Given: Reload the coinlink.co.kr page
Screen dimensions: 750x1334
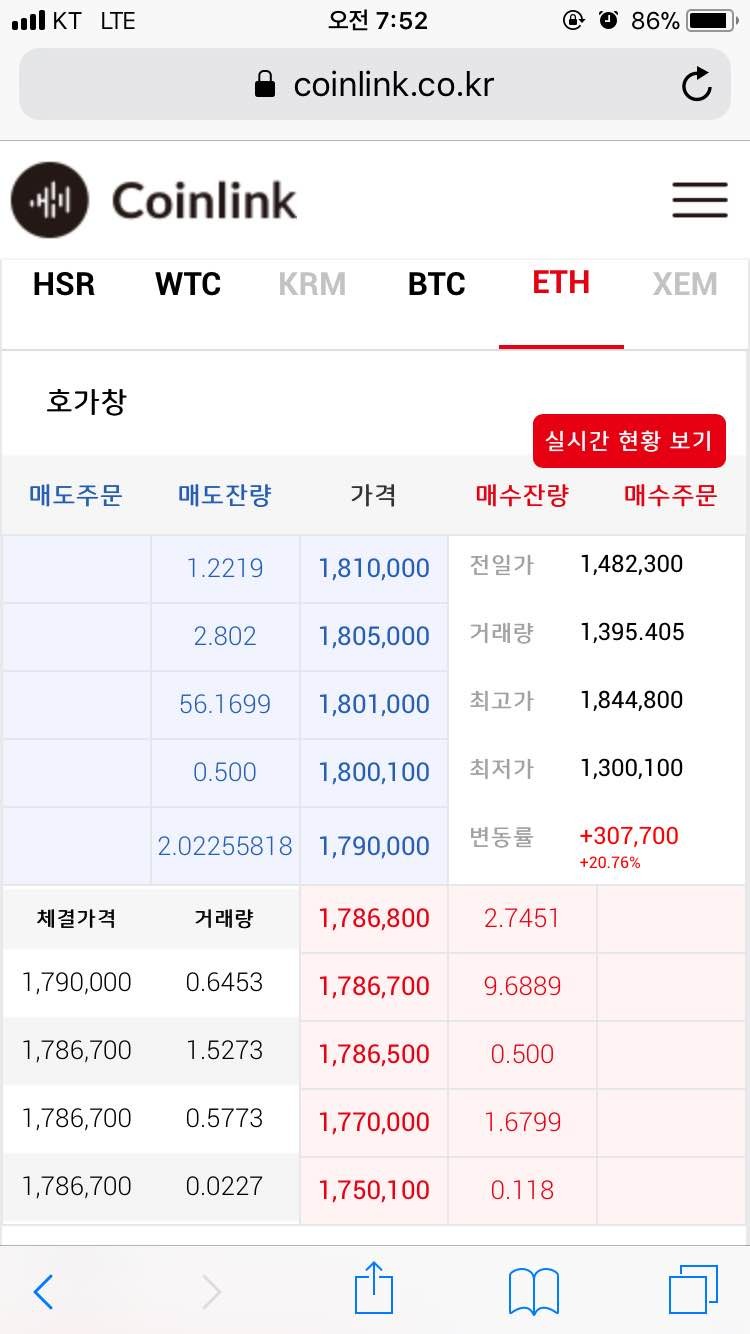Looking at the screenshot, I should (x=697, y=85).
